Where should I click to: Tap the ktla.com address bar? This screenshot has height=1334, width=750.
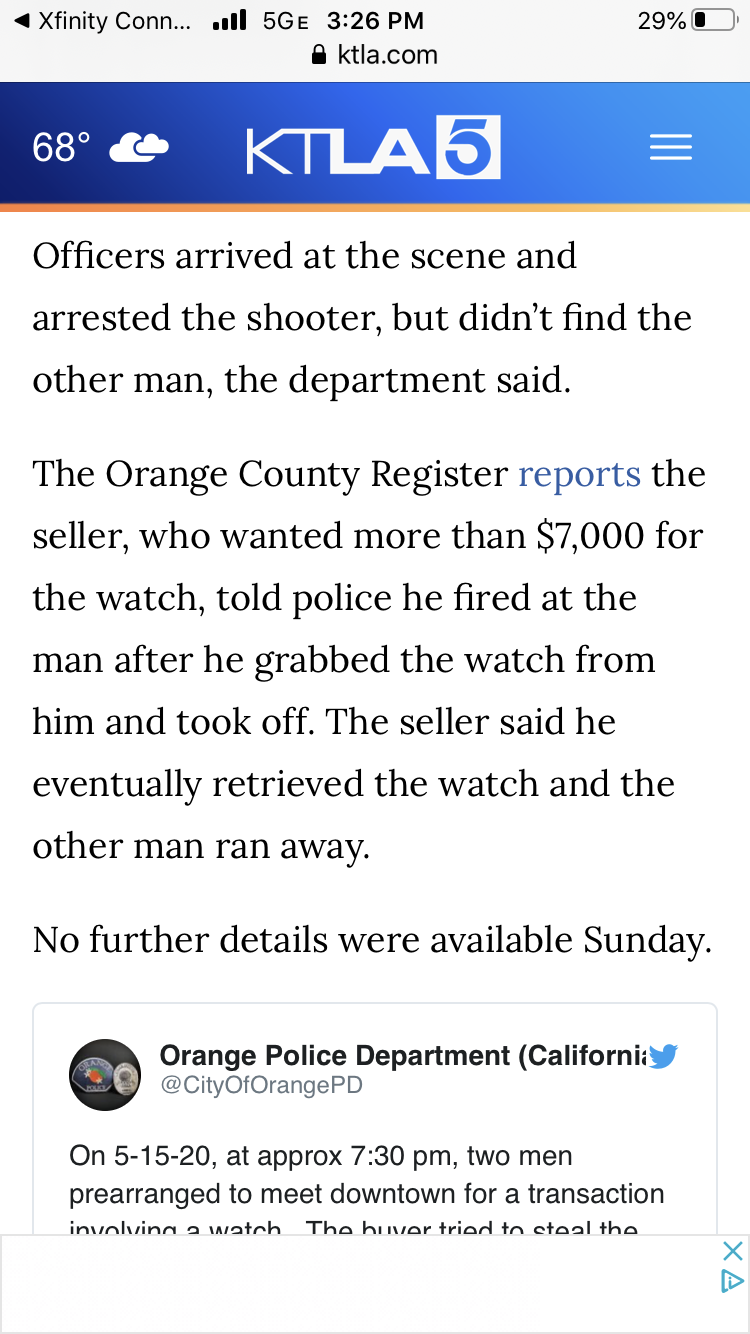(375, 54)
